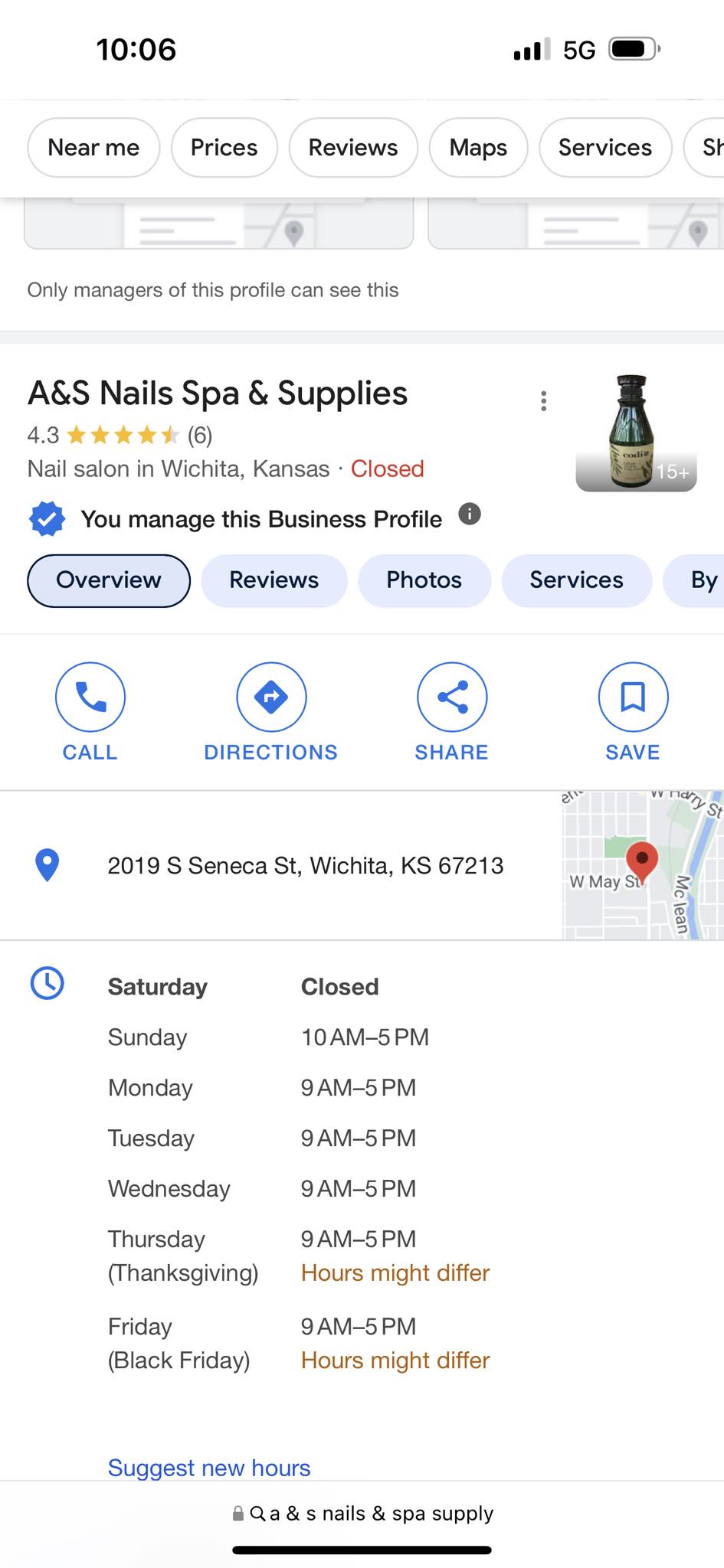Open the Maps chip
The height and width of the screenshot is (1568, 724).
[478, 147]
